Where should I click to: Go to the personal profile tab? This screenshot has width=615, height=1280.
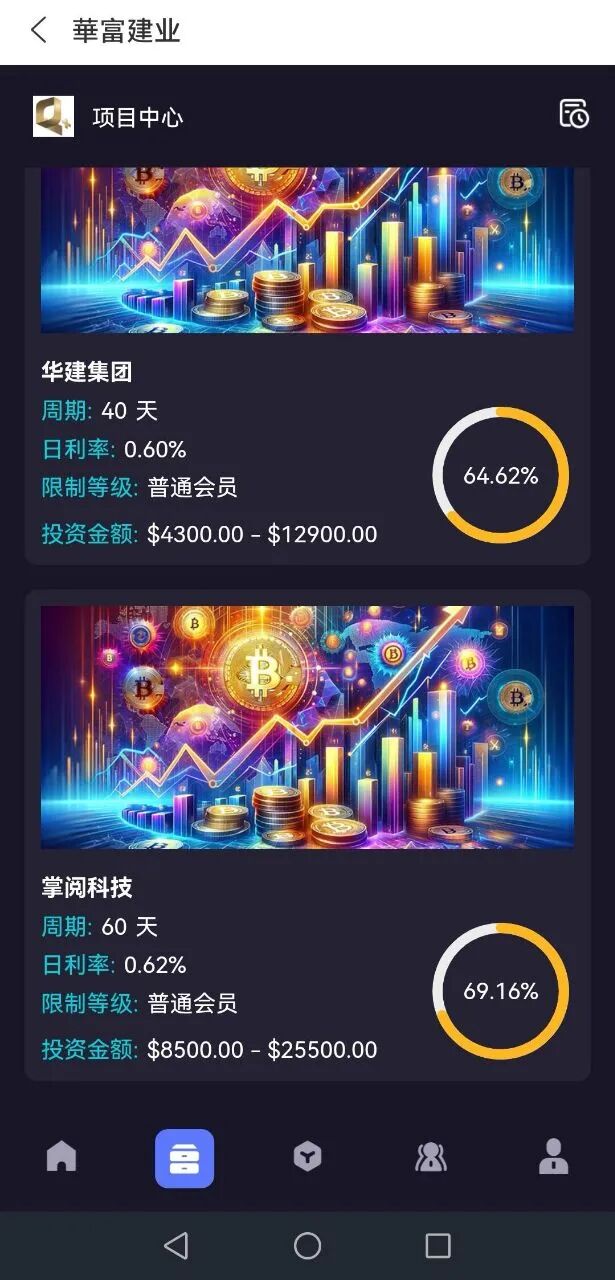[553, 1157]
